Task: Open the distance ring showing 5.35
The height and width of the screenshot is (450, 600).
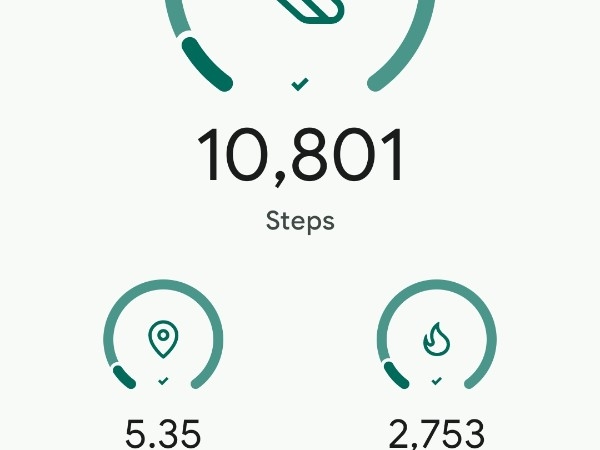Action: pyautogui.click(x=163, y=340)
